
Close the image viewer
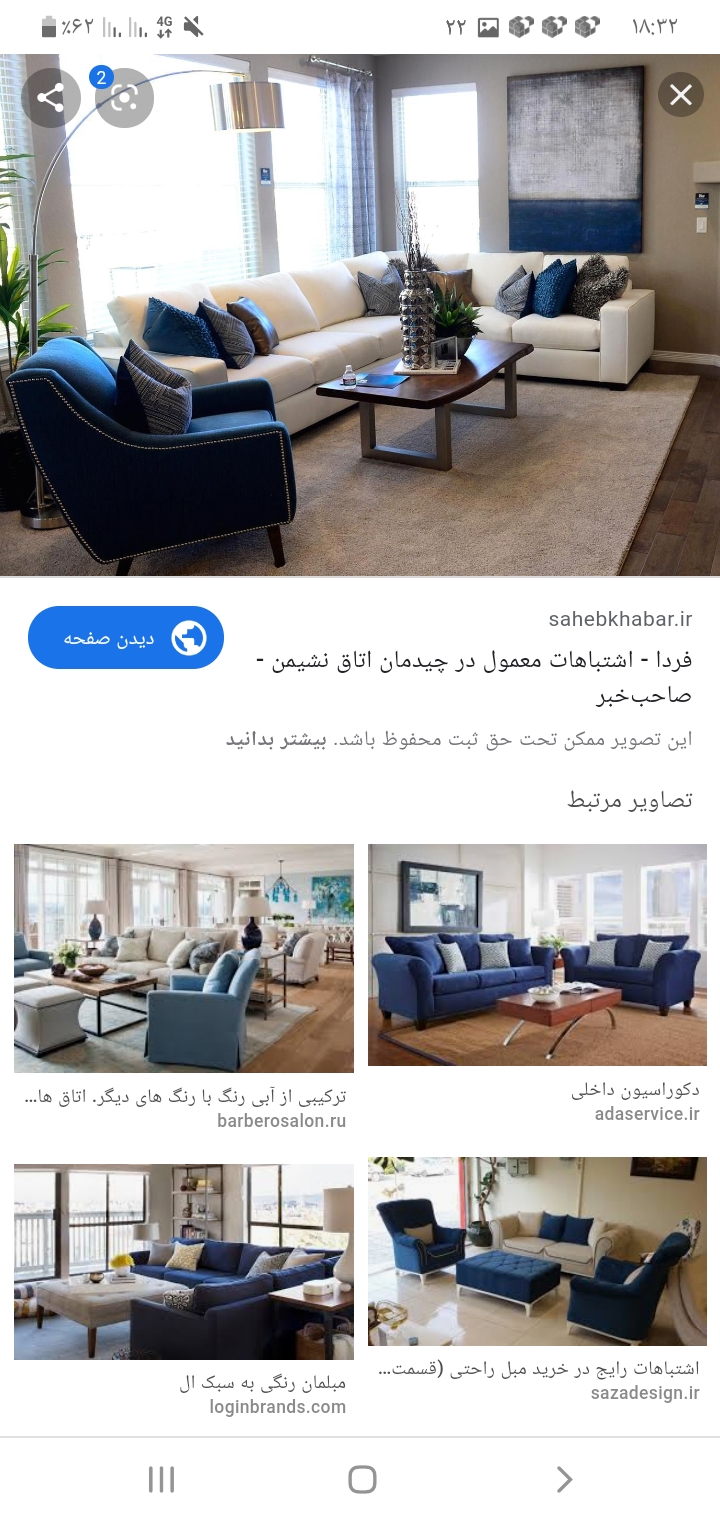(681, 95)
